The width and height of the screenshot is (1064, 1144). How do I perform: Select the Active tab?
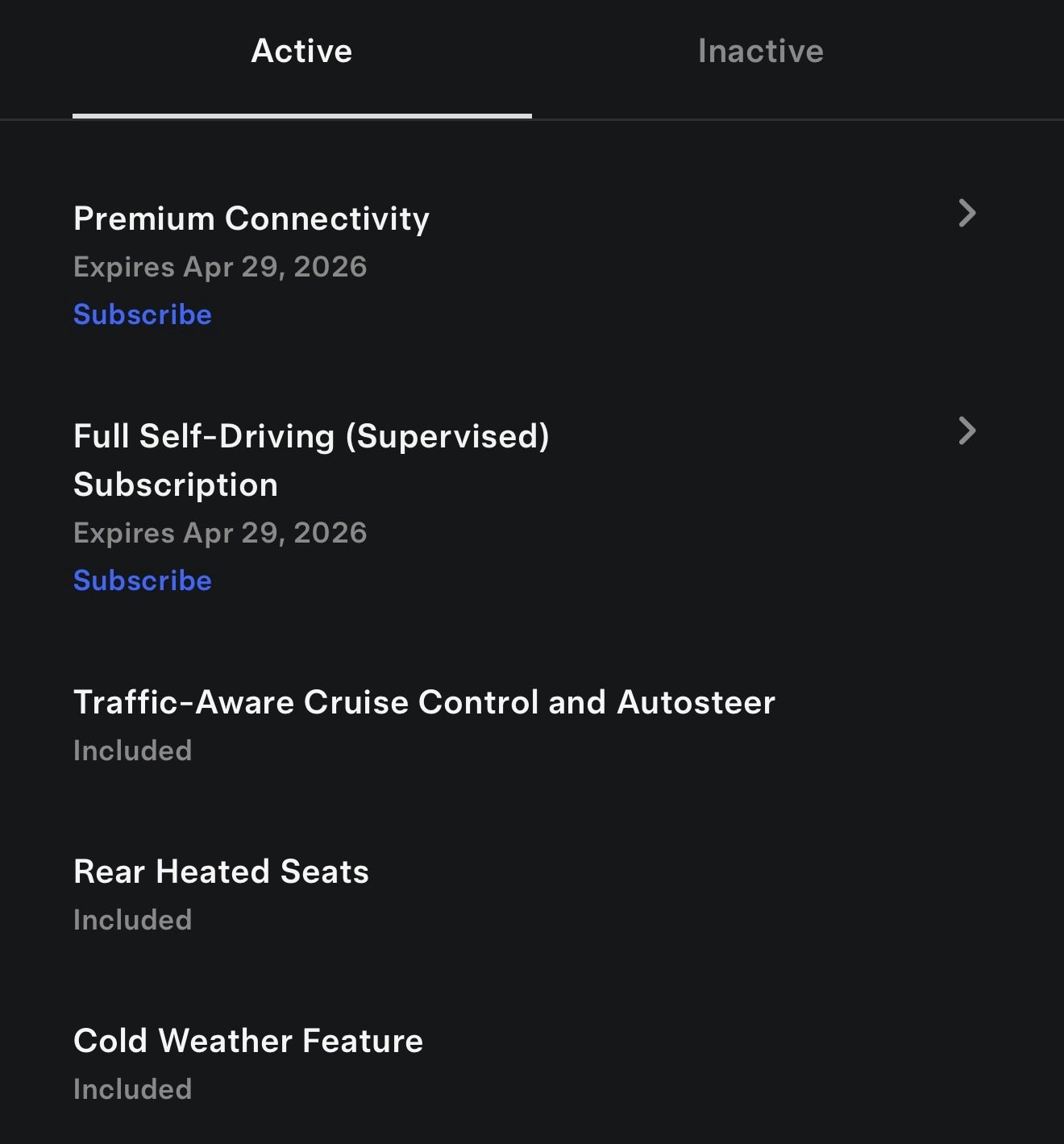tap(301, 52)
